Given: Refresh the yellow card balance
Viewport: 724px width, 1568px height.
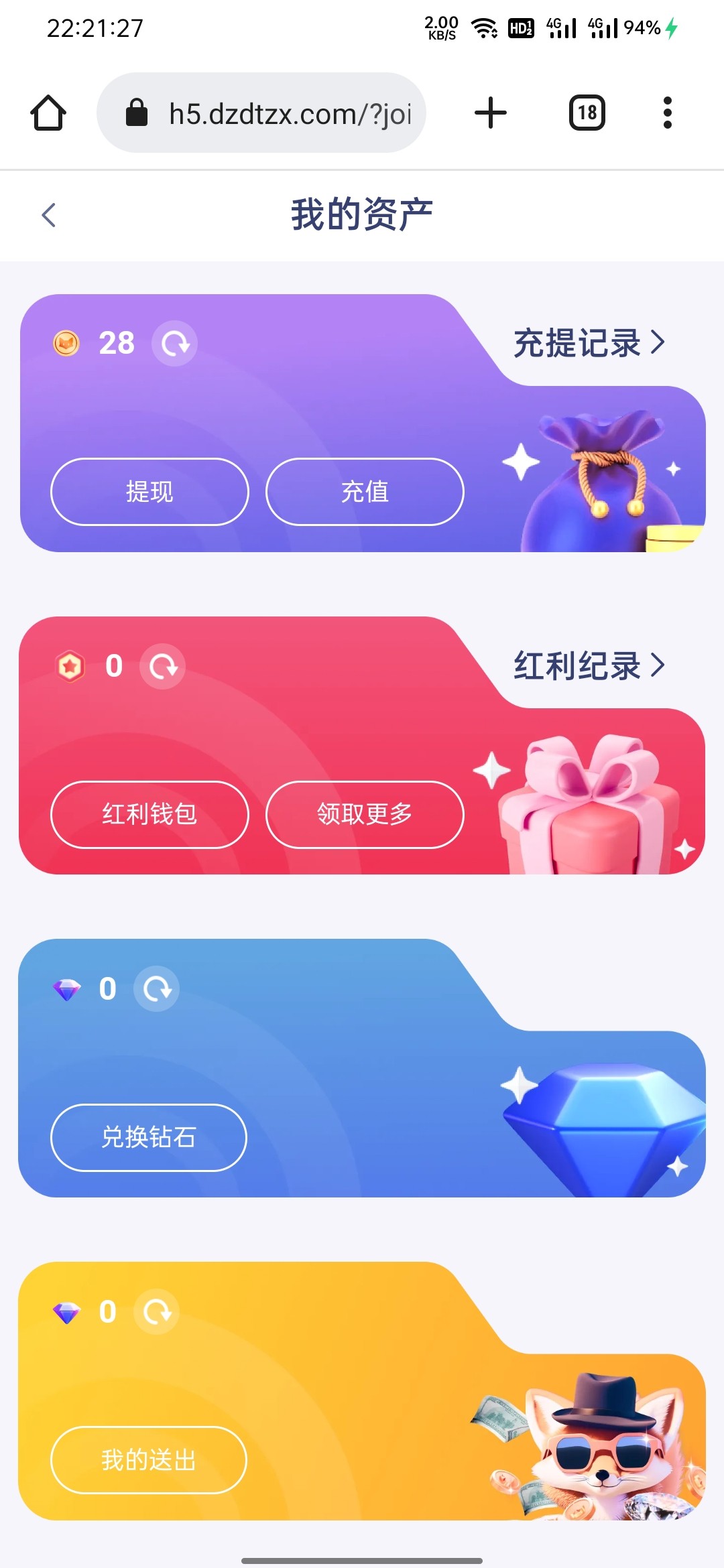Looking at the screenshot, I should 157,1312.
